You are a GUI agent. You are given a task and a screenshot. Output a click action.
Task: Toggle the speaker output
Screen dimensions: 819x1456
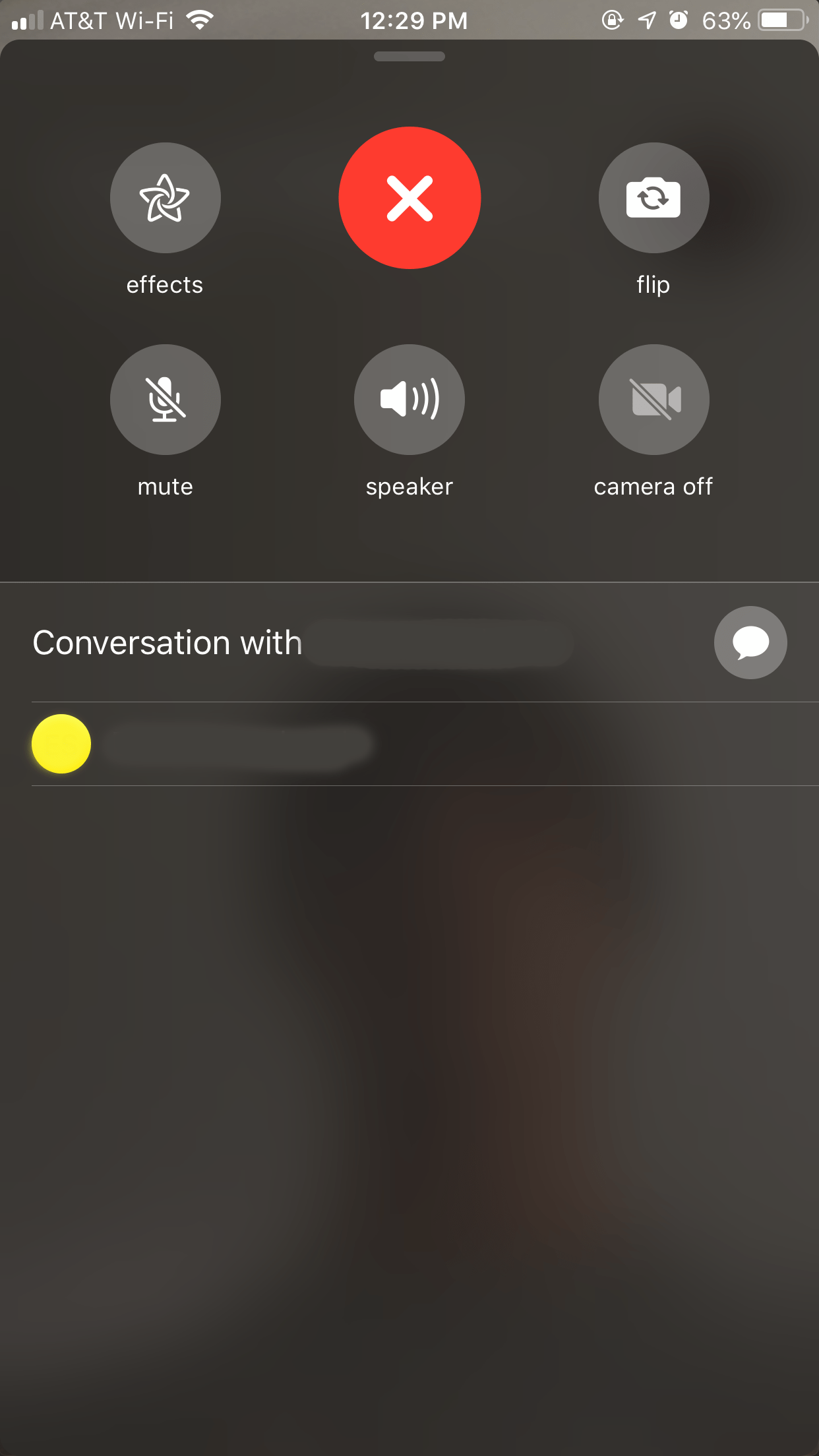(409, 400)
